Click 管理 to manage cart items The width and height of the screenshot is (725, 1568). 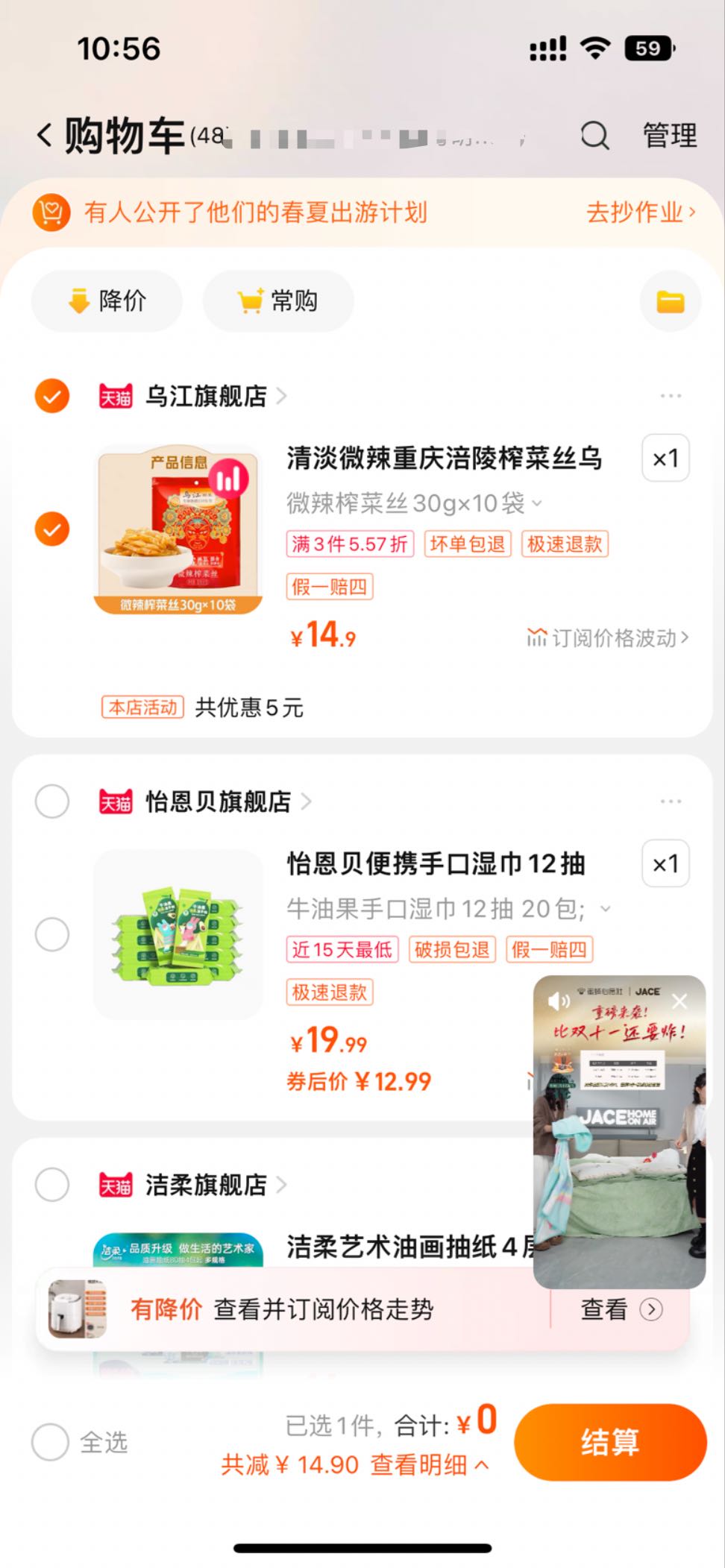[x=669, y=134]
